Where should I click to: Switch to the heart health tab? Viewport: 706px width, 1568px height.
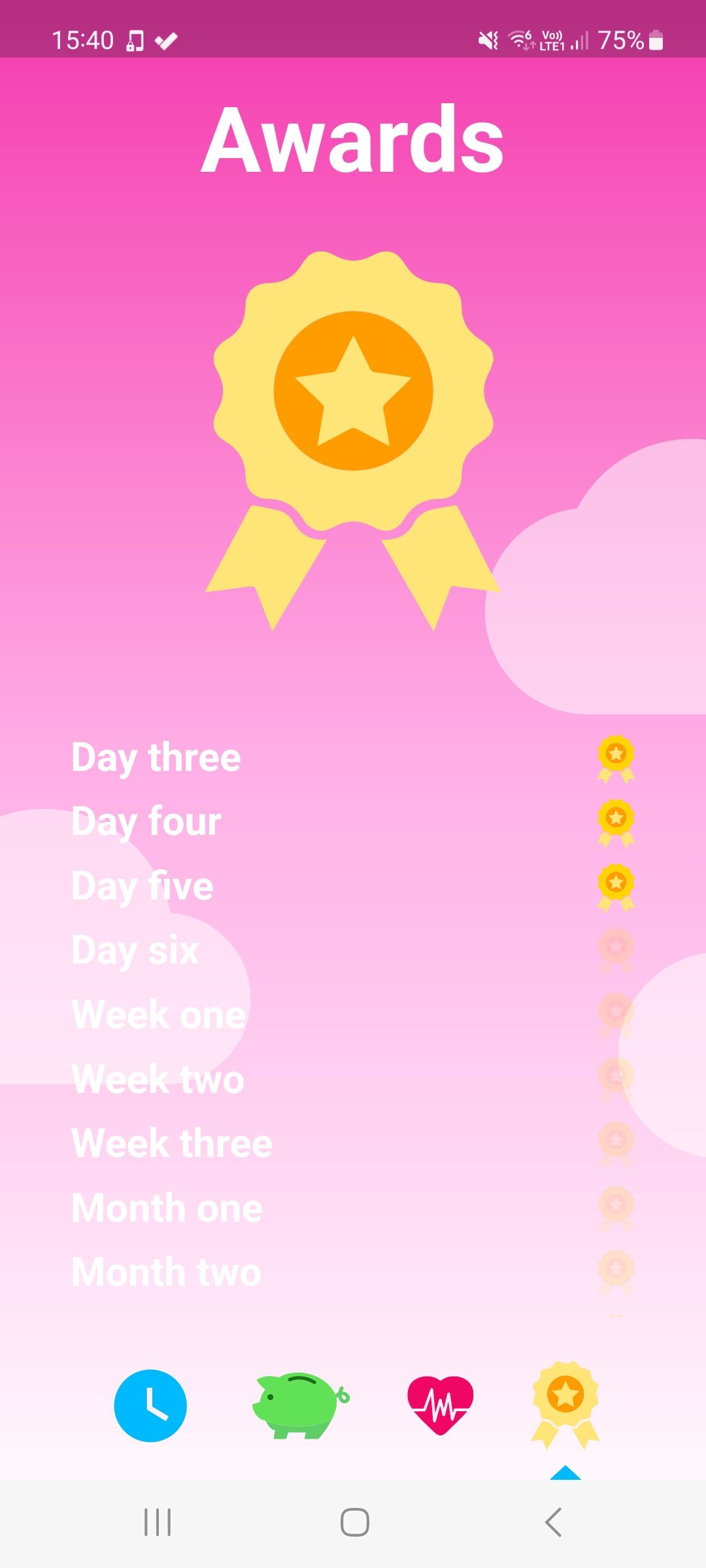(440, 1405)
